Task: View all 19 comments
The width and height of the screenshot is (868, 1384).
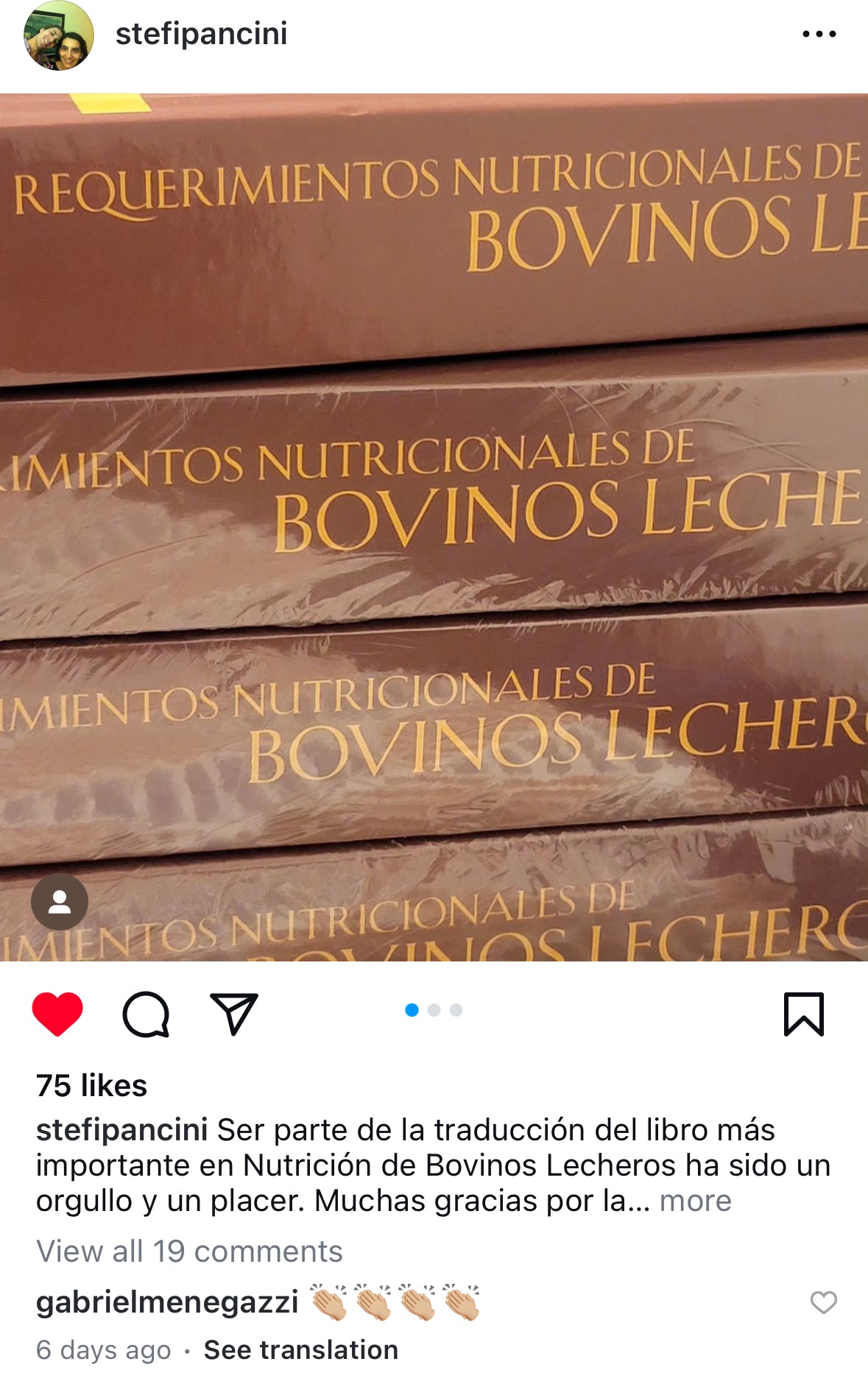Action: pyautogui.click(x=189, y=1251)
